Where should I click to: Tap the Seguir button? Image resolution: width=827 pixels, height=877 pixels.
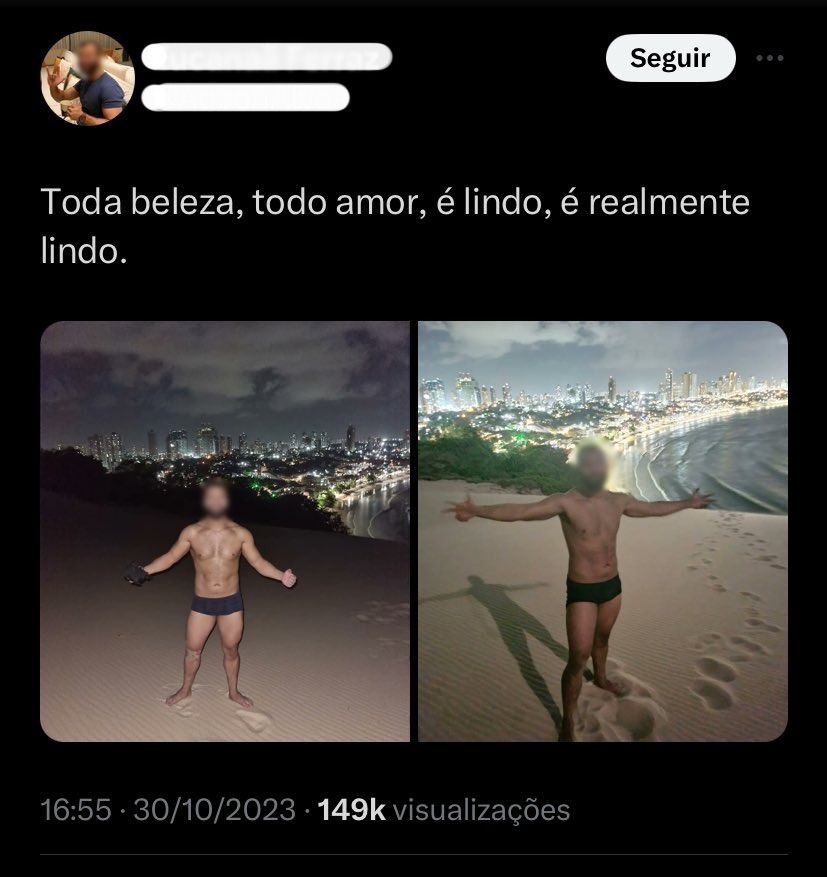(x=670, y=59)
